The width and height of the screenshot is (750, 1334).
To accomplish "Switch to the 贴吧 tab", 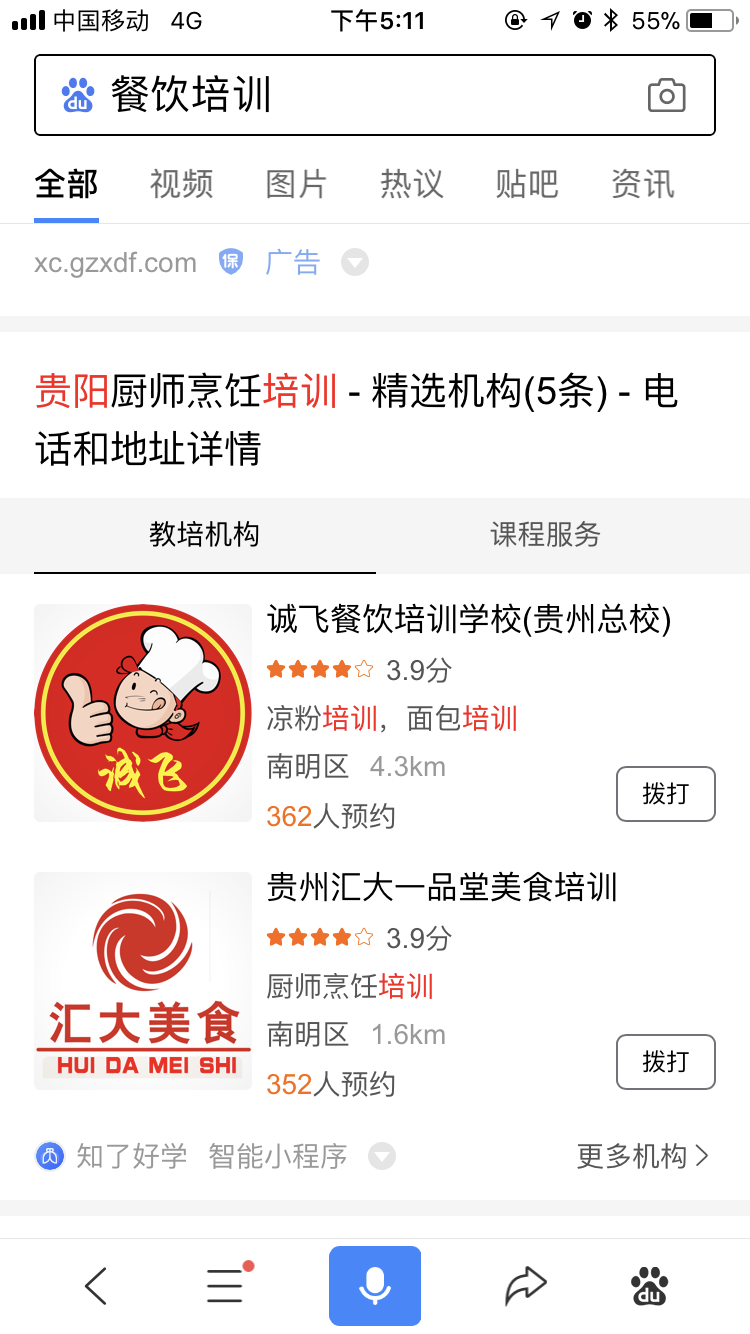I will [526, 184].
